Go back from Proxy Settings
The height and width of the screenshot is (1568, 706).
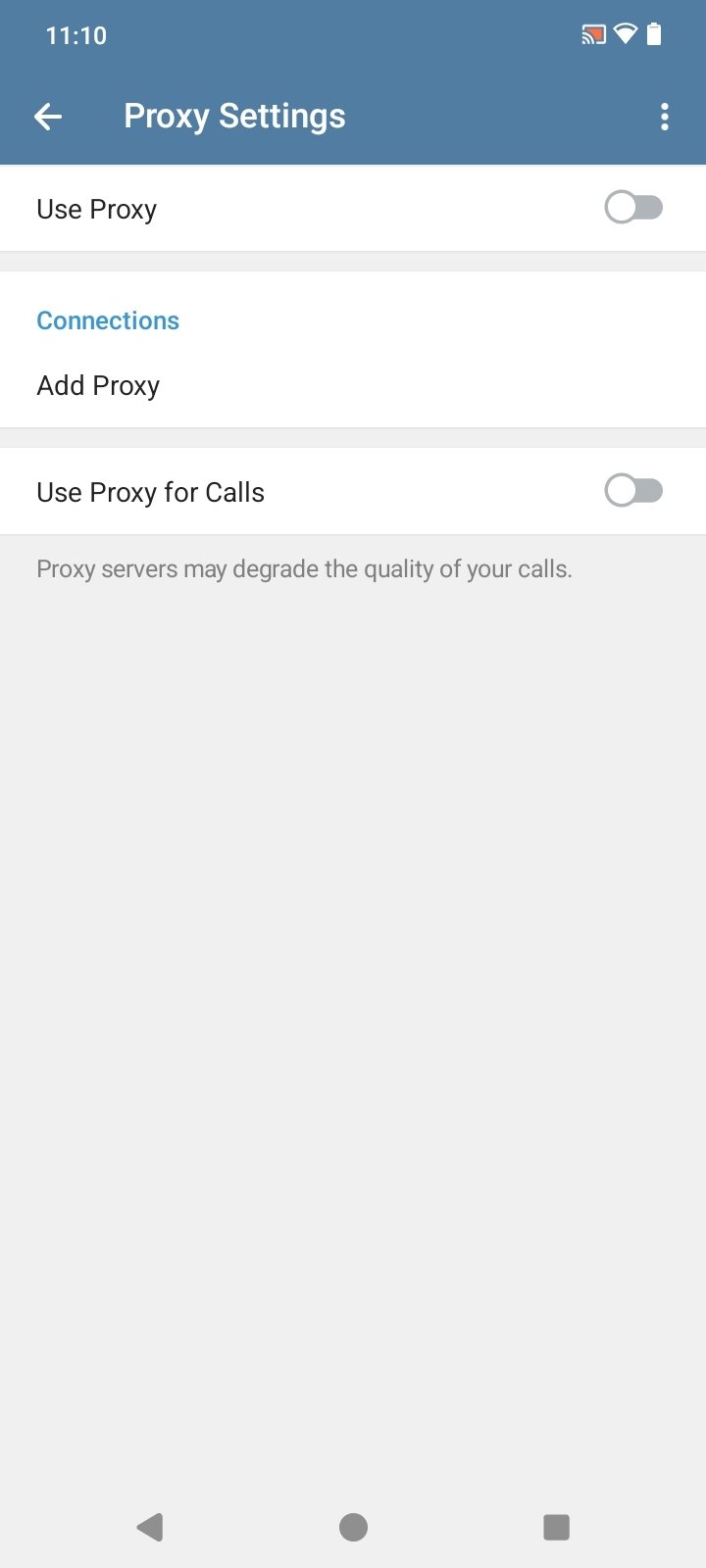(47, 117)
